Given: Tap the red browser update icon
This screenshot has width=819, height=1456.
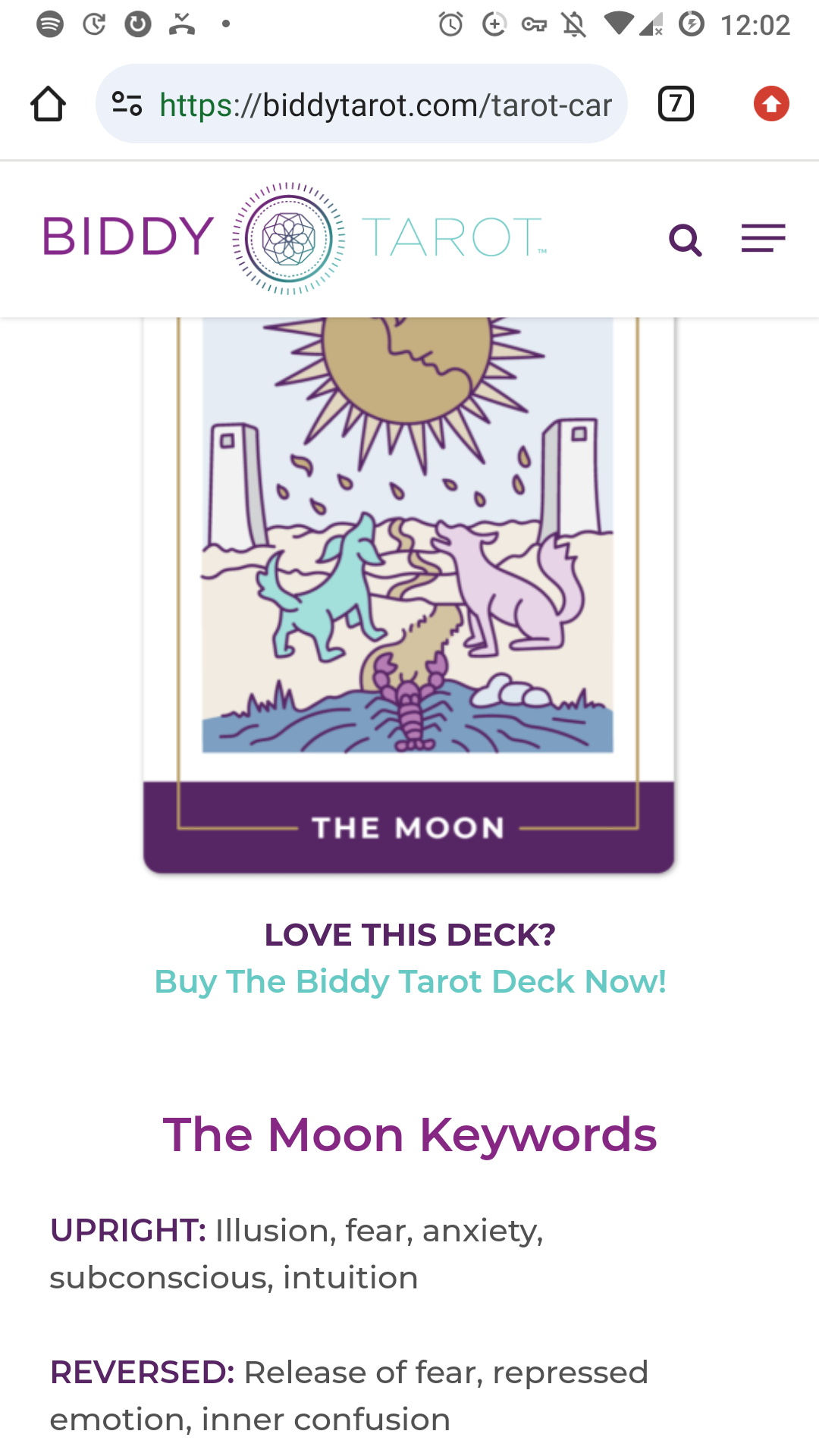Looking at the screenshot, I should (771, 104).
